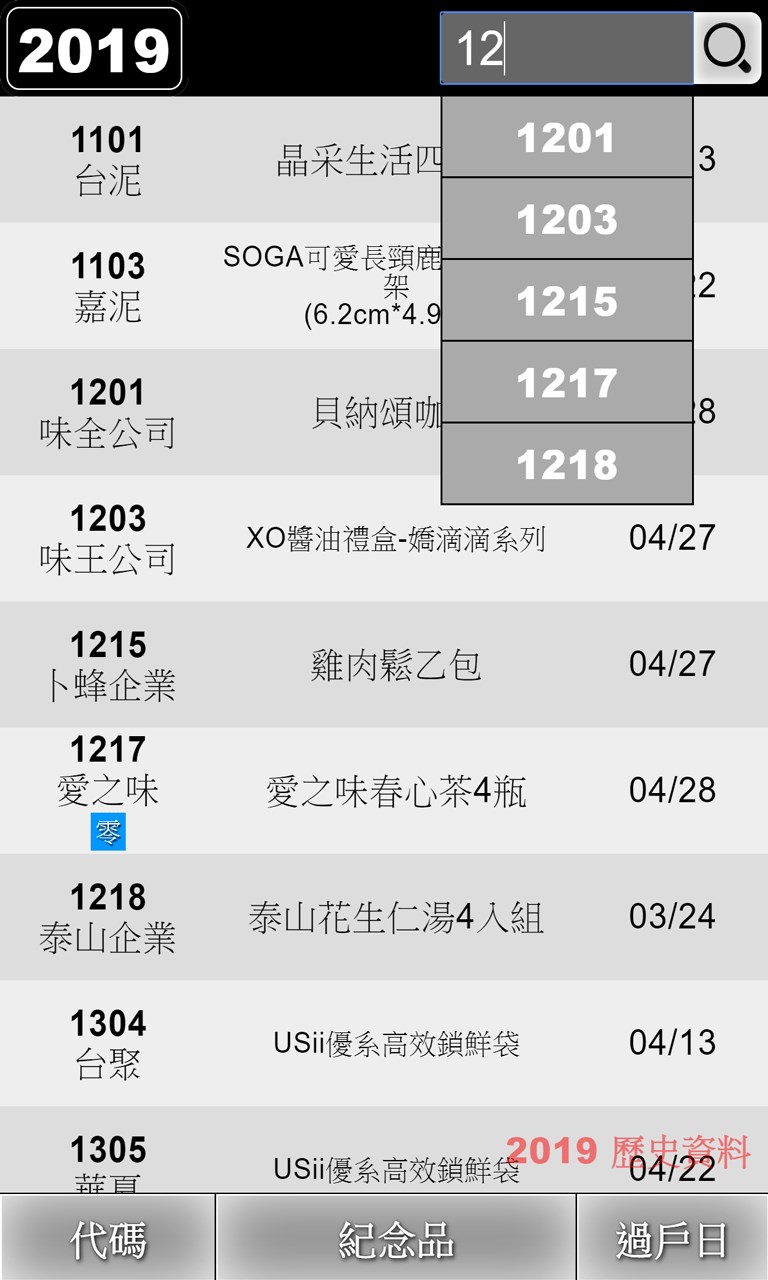Image resolution: width=768 pixels, height=1280 pixels.
Task: Open the row for 1217 愛之味
Action: point(384,790)
